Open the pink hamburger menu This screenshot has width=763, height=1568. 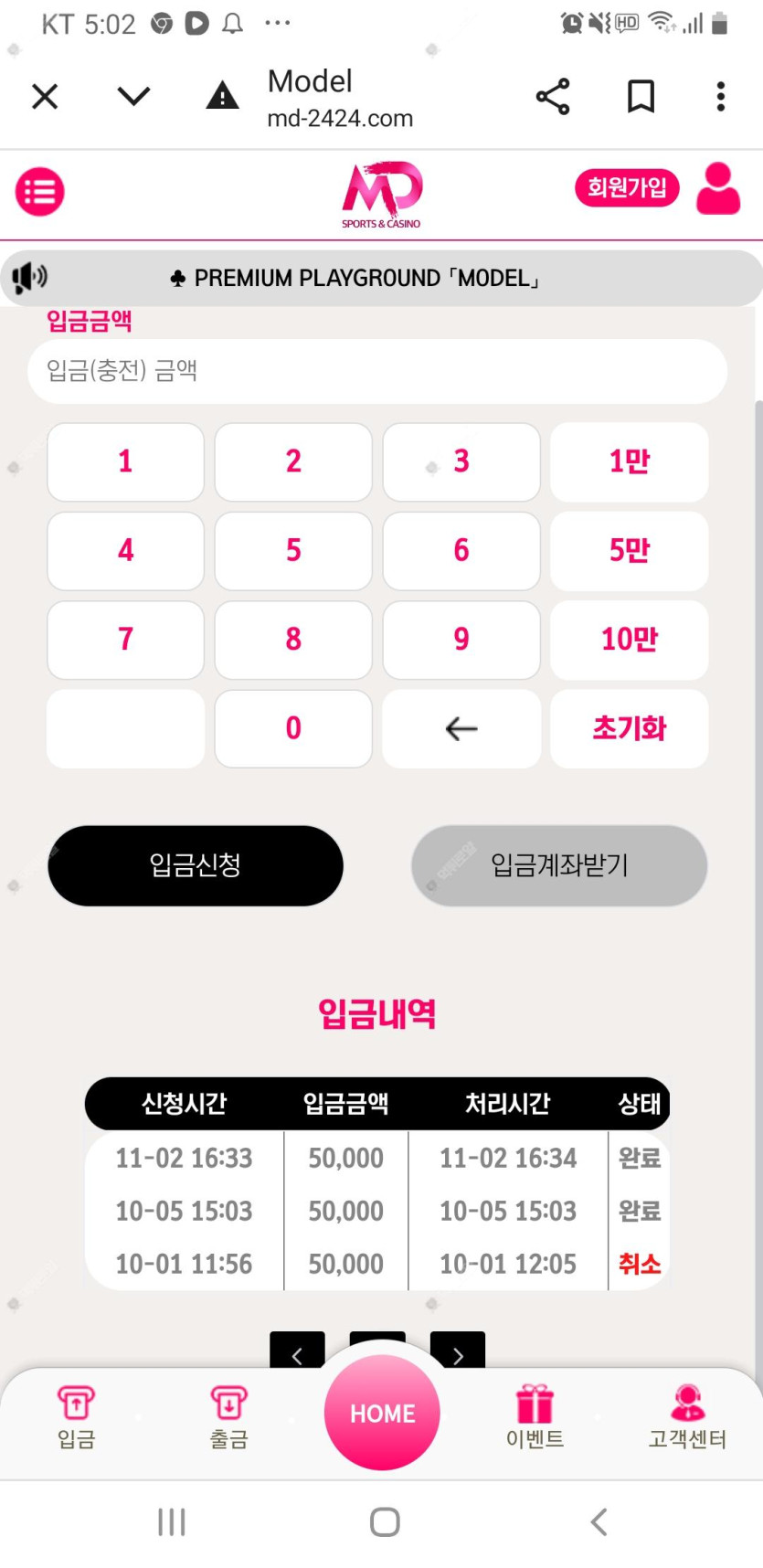(40, 192)
